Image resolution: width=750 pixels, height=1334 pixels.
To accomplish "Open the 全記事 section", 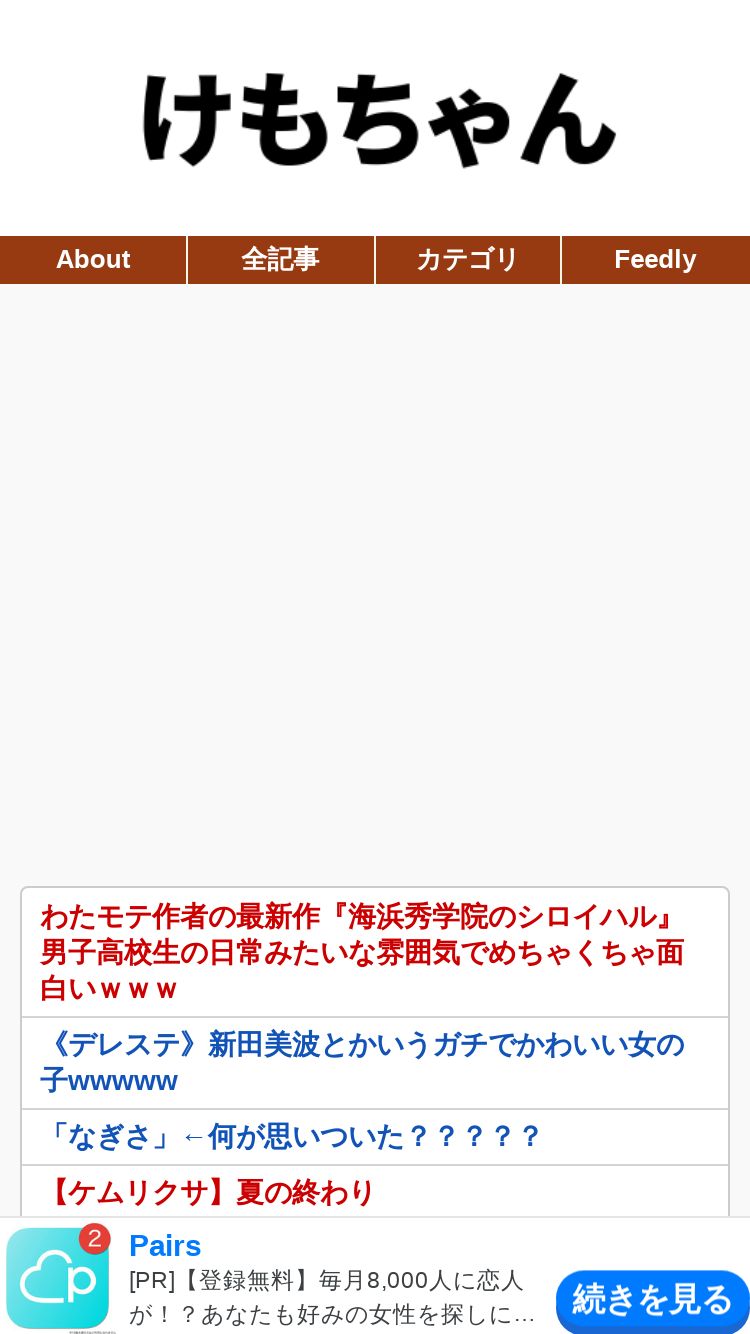I will tap(281, 260).
